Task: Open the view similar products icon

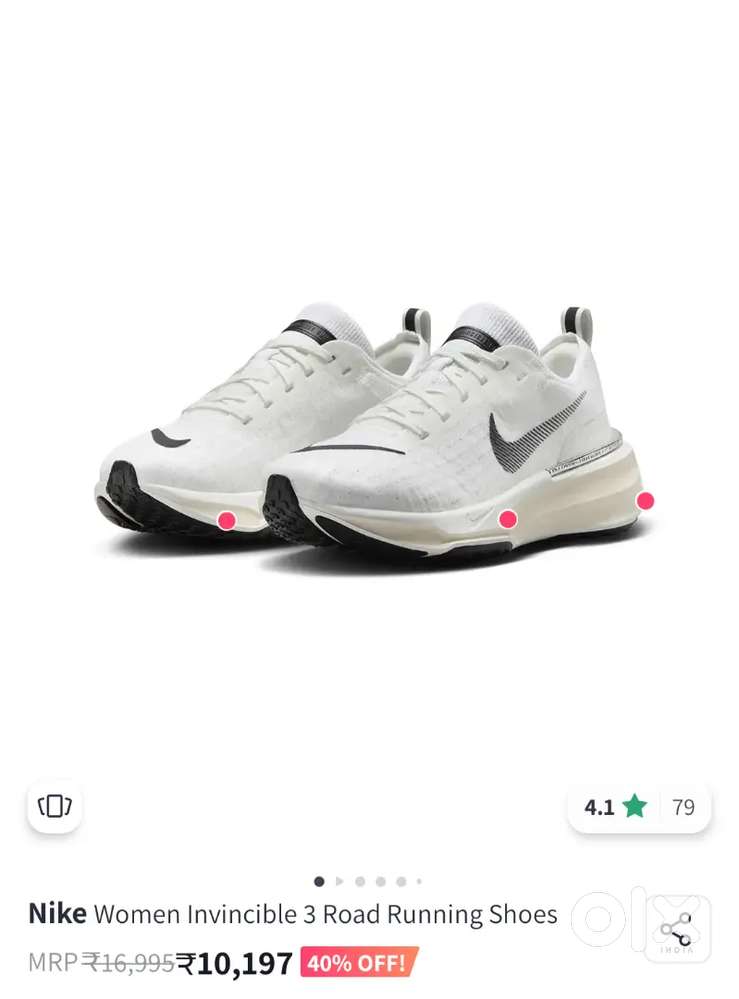Action: (55, 806)
